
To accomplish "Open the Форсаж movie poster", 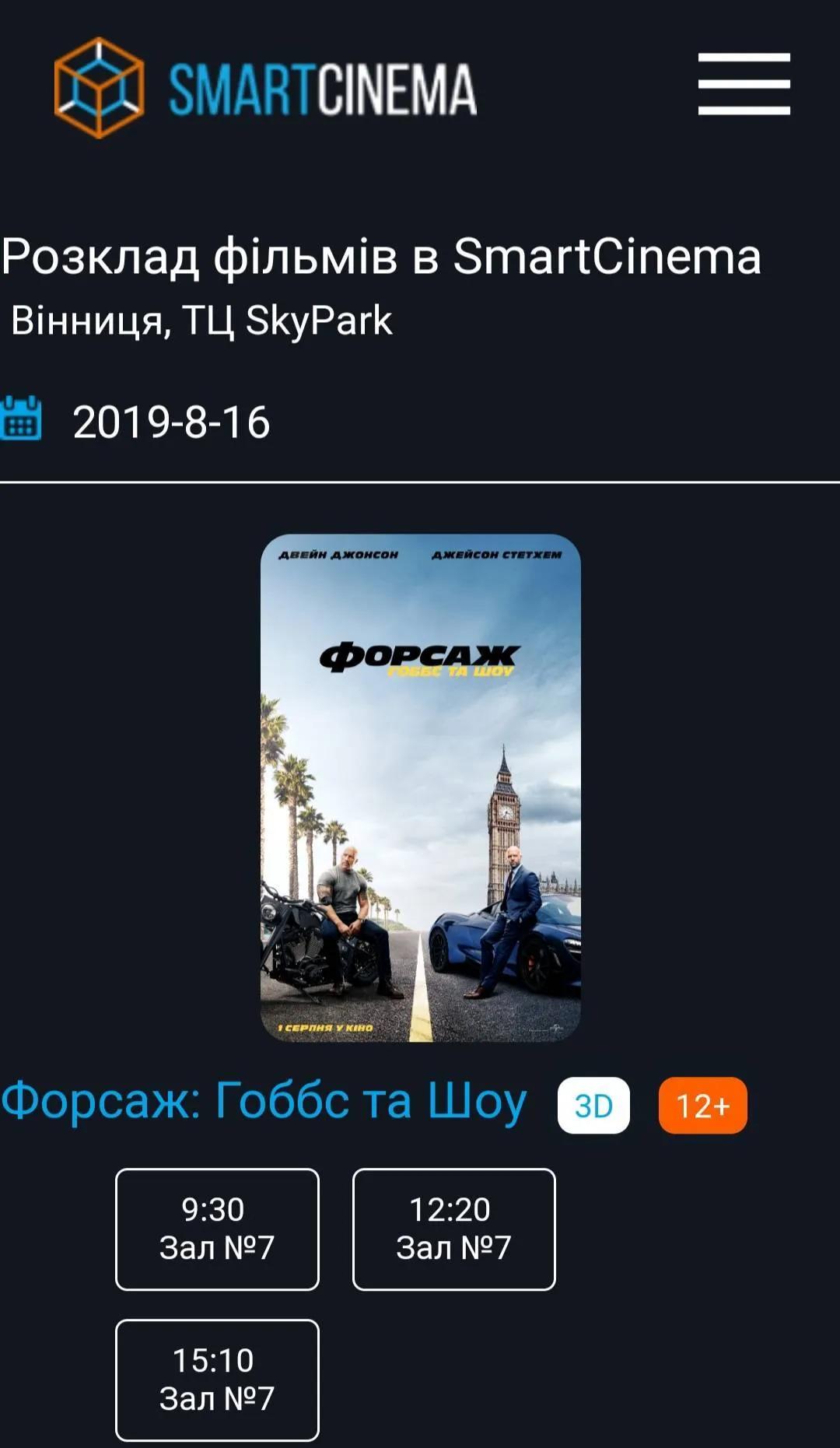I will click(x=420, y=787).
